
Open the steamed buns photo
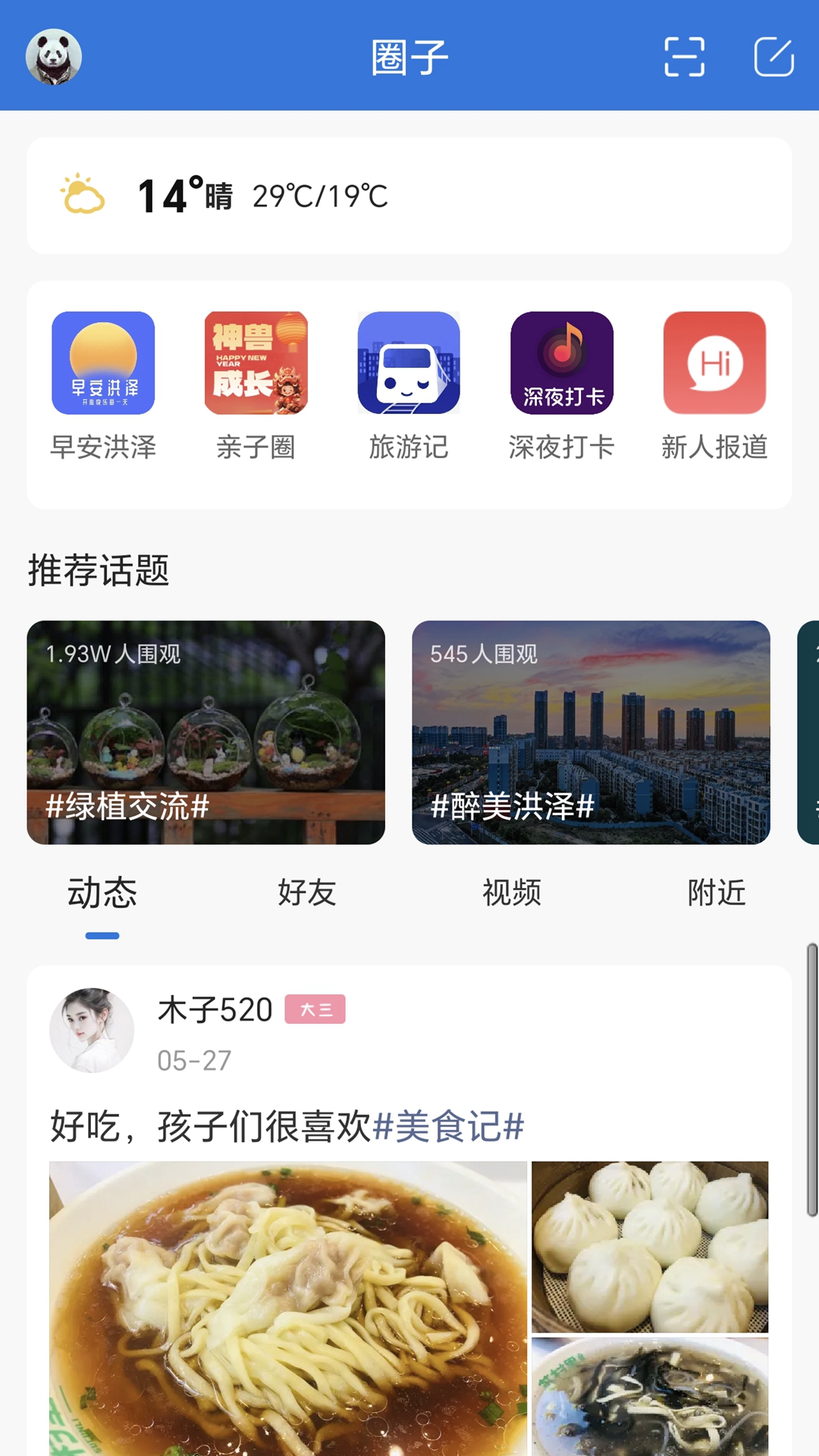(x=650, y=1247)
